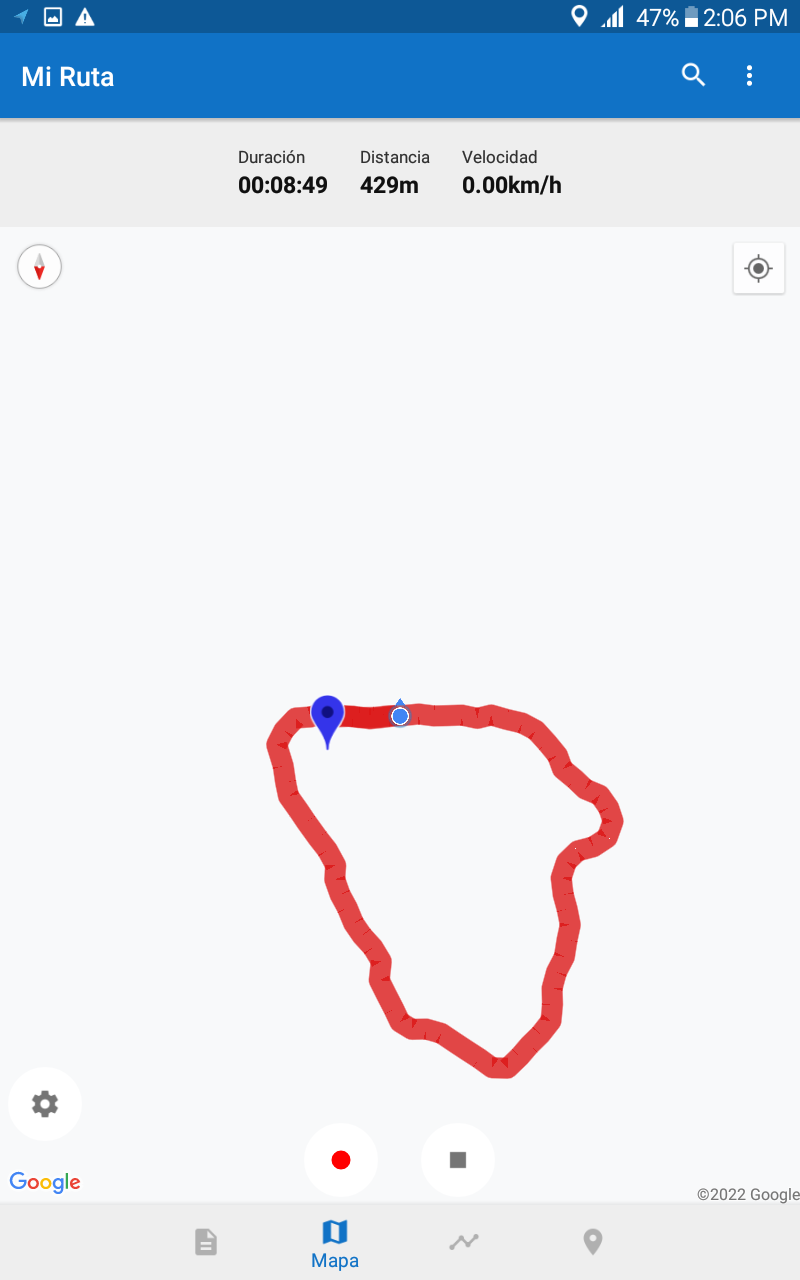Switch to the chart graph tab

tap(464, 1242)
